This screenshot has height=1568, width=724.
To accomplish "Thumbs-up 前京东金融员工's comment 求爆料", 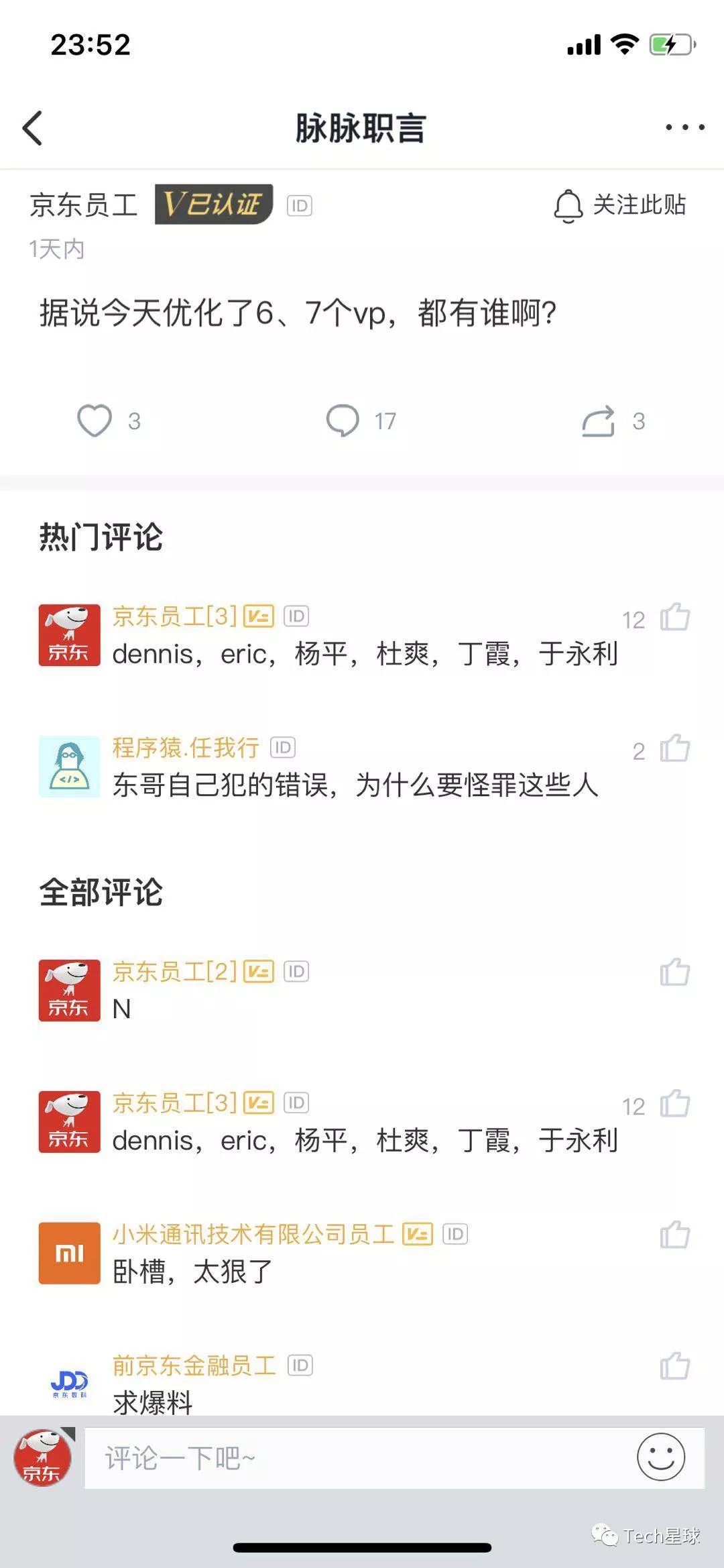I will coord(674,1365).
